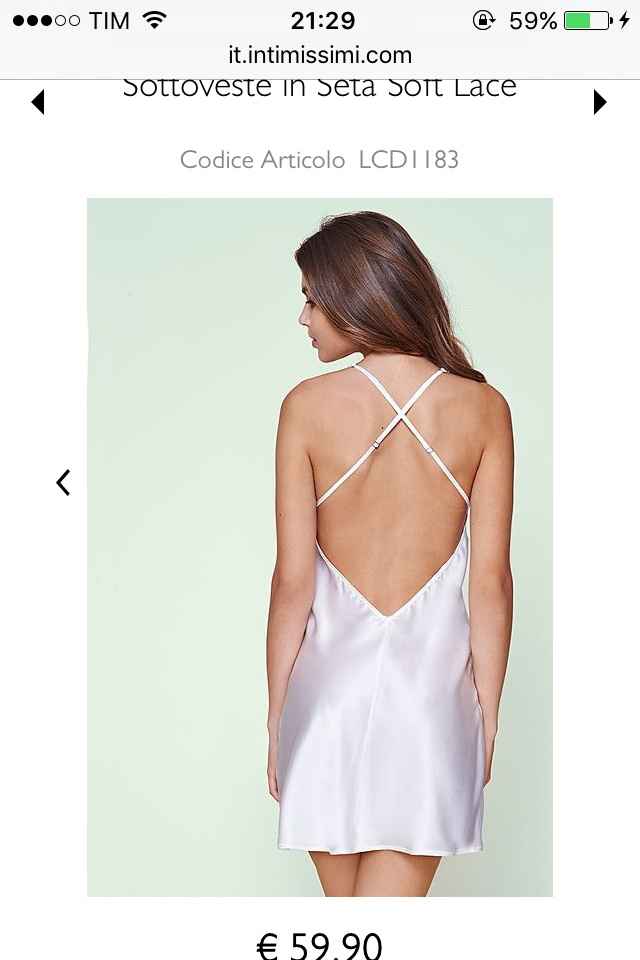Go to the previous product with left triangle
Image resolution: width=640 pixels, height=960 pixels.
coord(38,102)
